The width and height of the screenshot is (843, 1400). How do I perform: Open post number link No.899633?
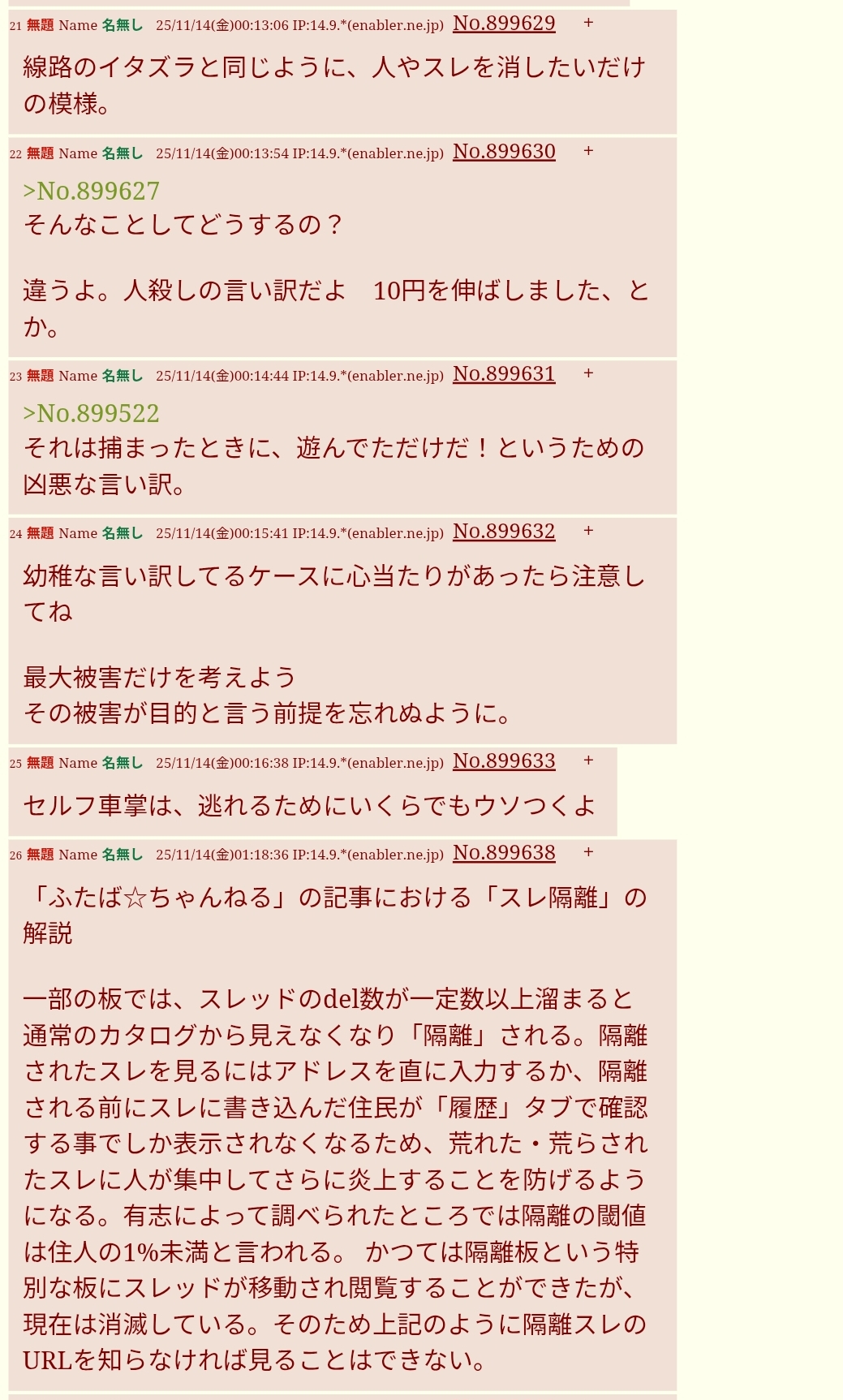click(504, 761)
